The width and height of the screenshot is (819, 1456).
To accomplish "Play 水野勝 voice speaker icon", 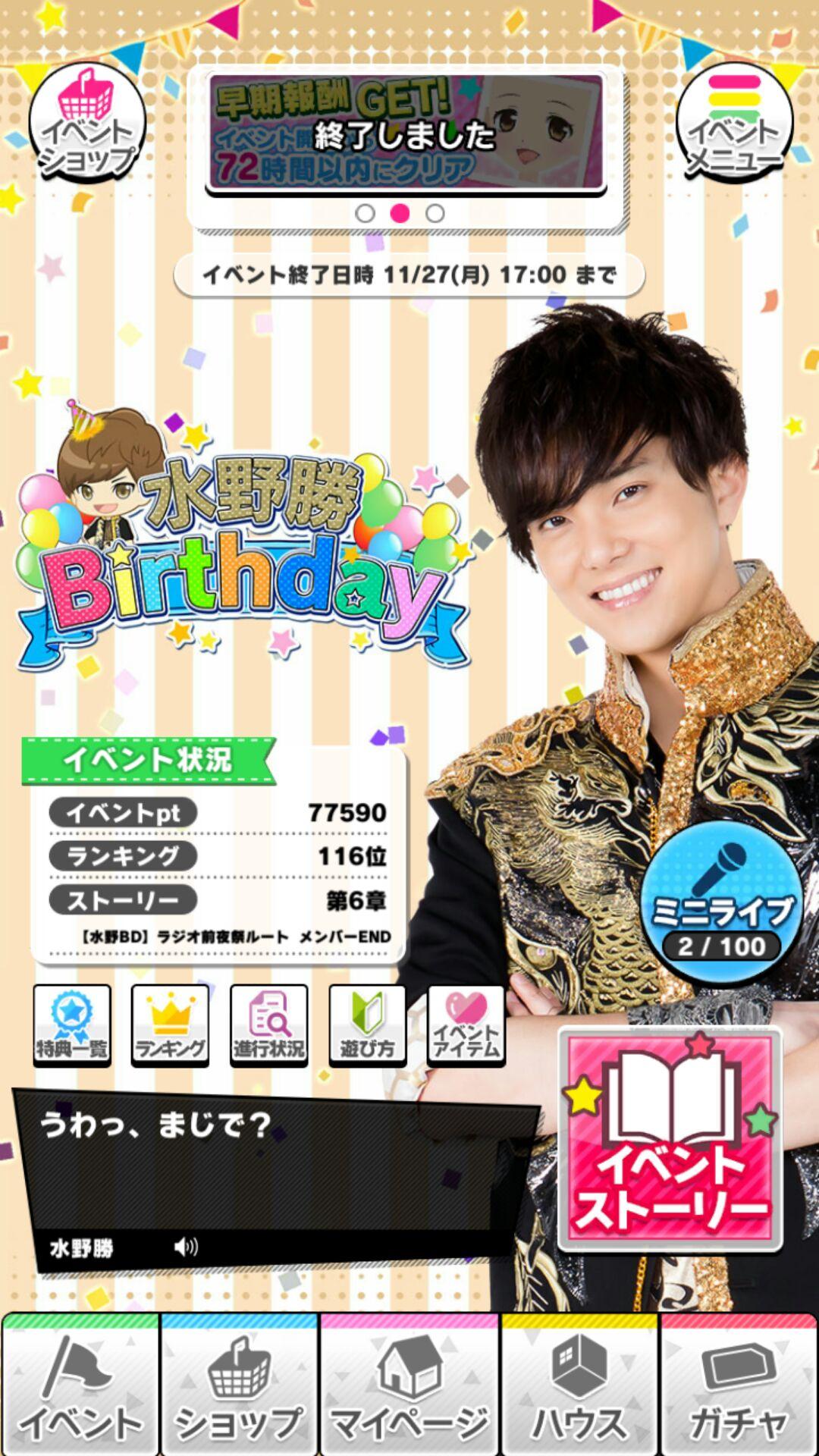I will tap(186, 1247).
